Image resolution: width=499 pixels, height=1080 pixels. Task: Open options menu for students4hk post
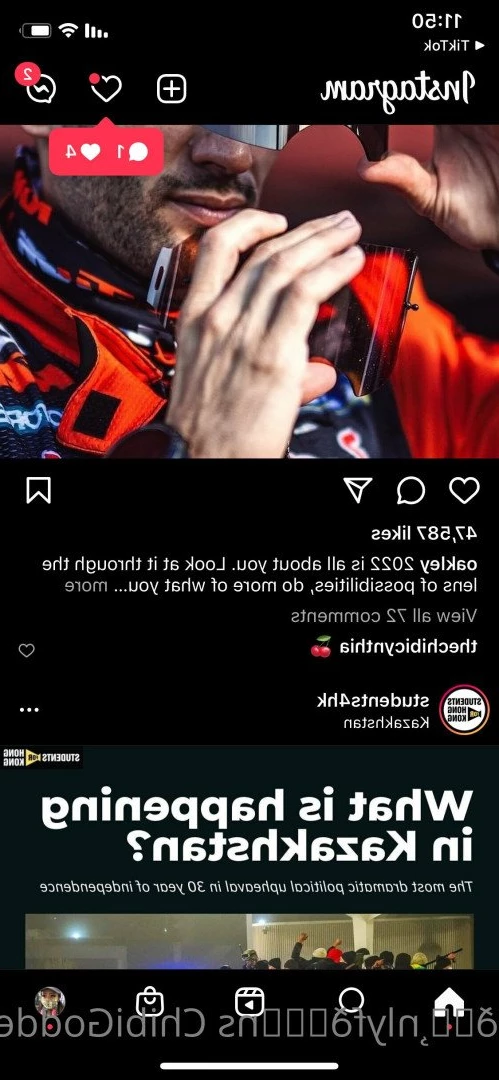point(30,709)
